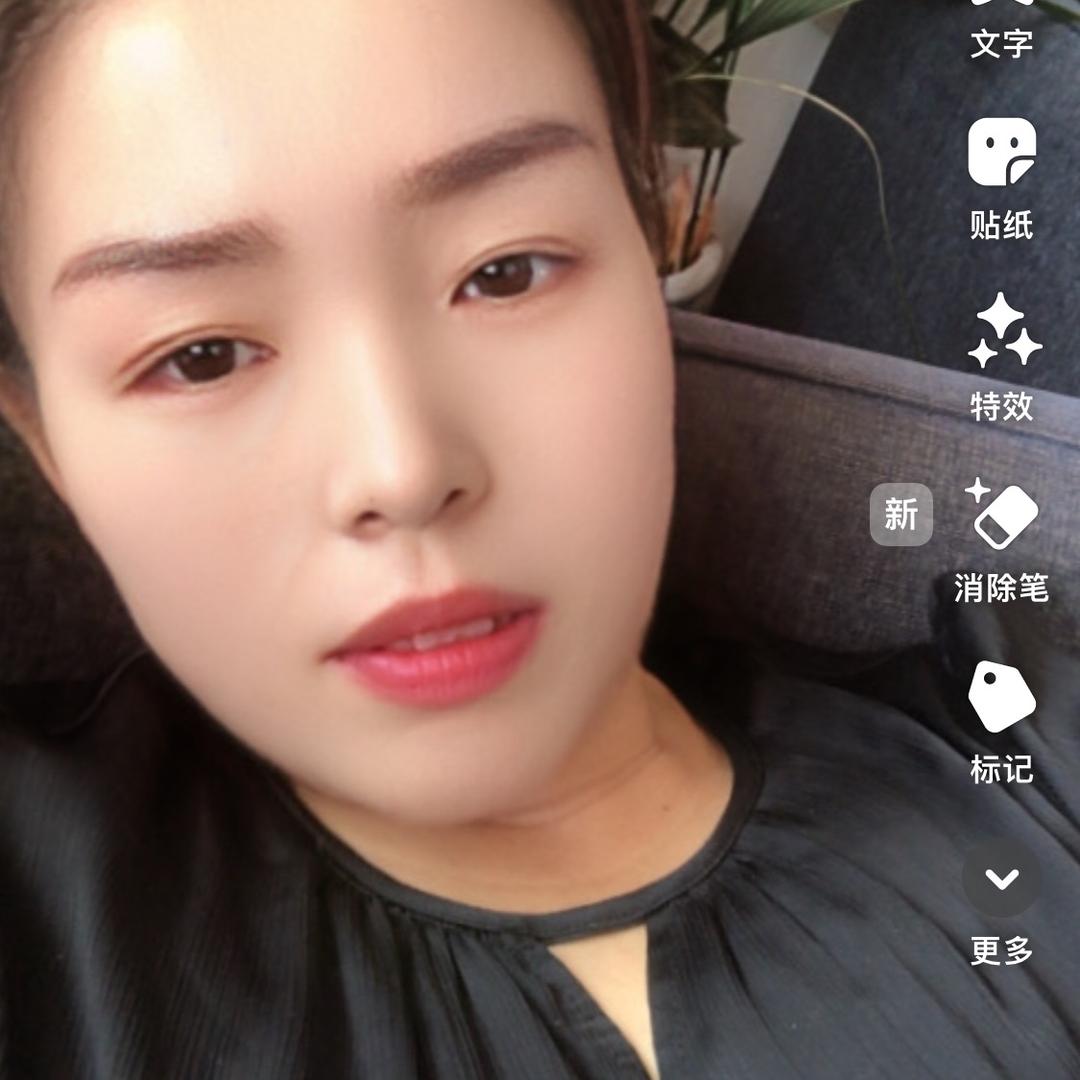The width and height of the screenshot is (1080, 1080).
Task: Tap the 标记 tag tool
Action: click(x=1001, y=697)
